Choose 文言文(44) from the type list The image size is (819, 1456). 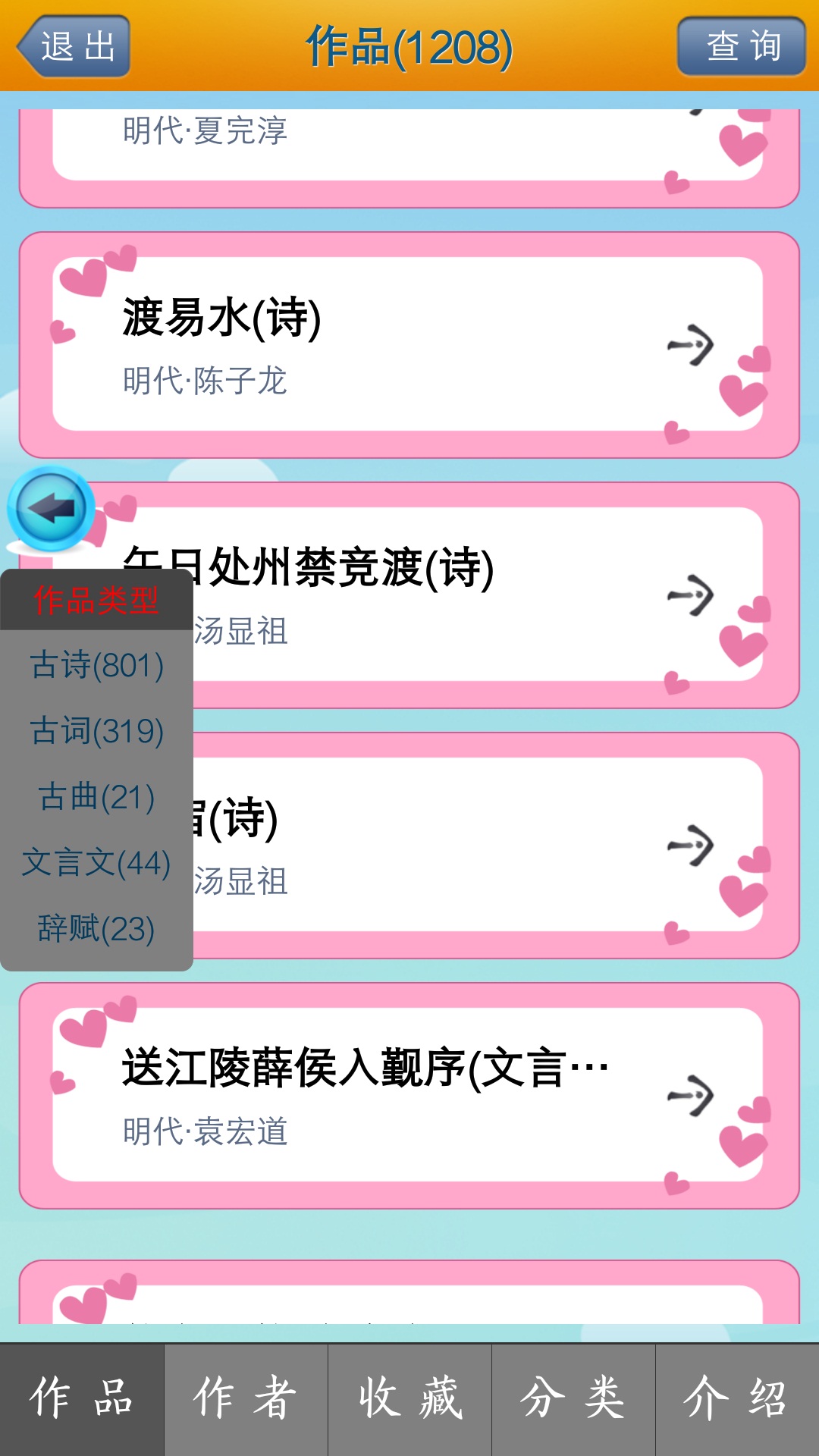point(97,862)
